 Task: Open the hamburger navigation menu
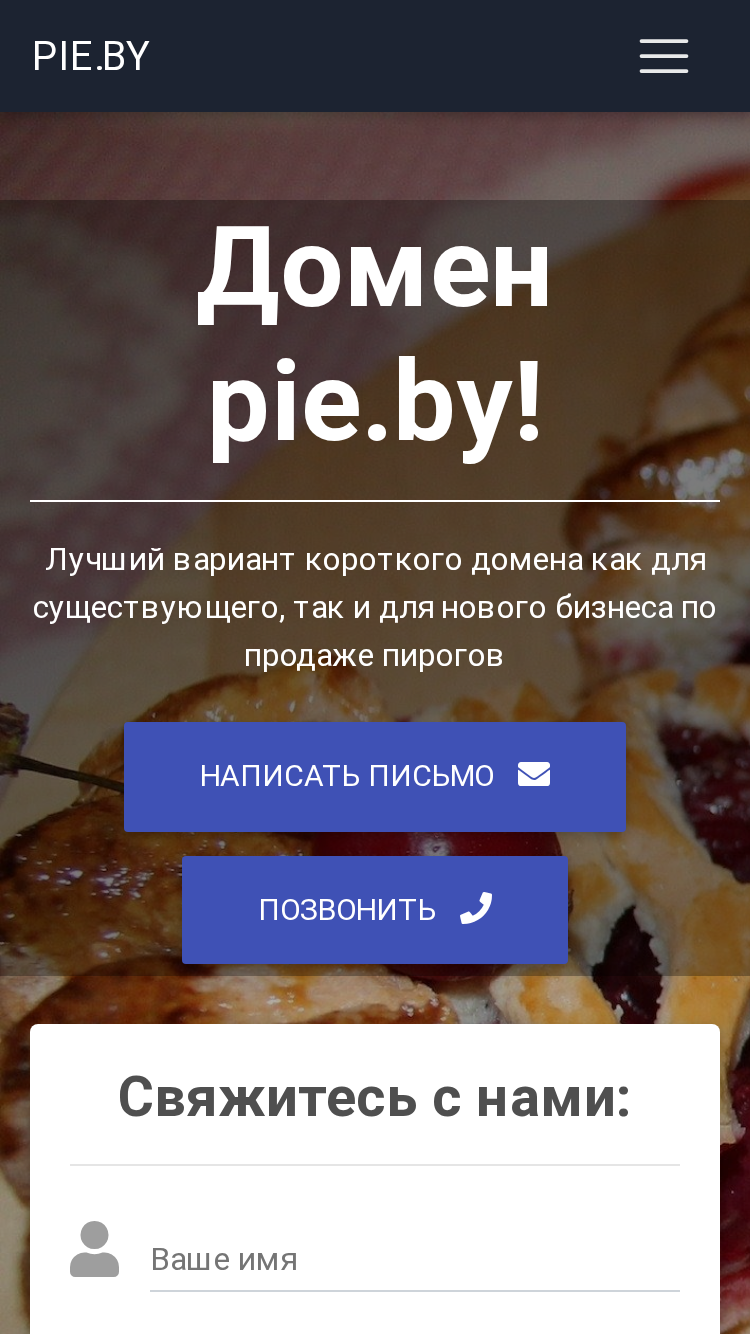pyautogui.click(x=664, y=56)
